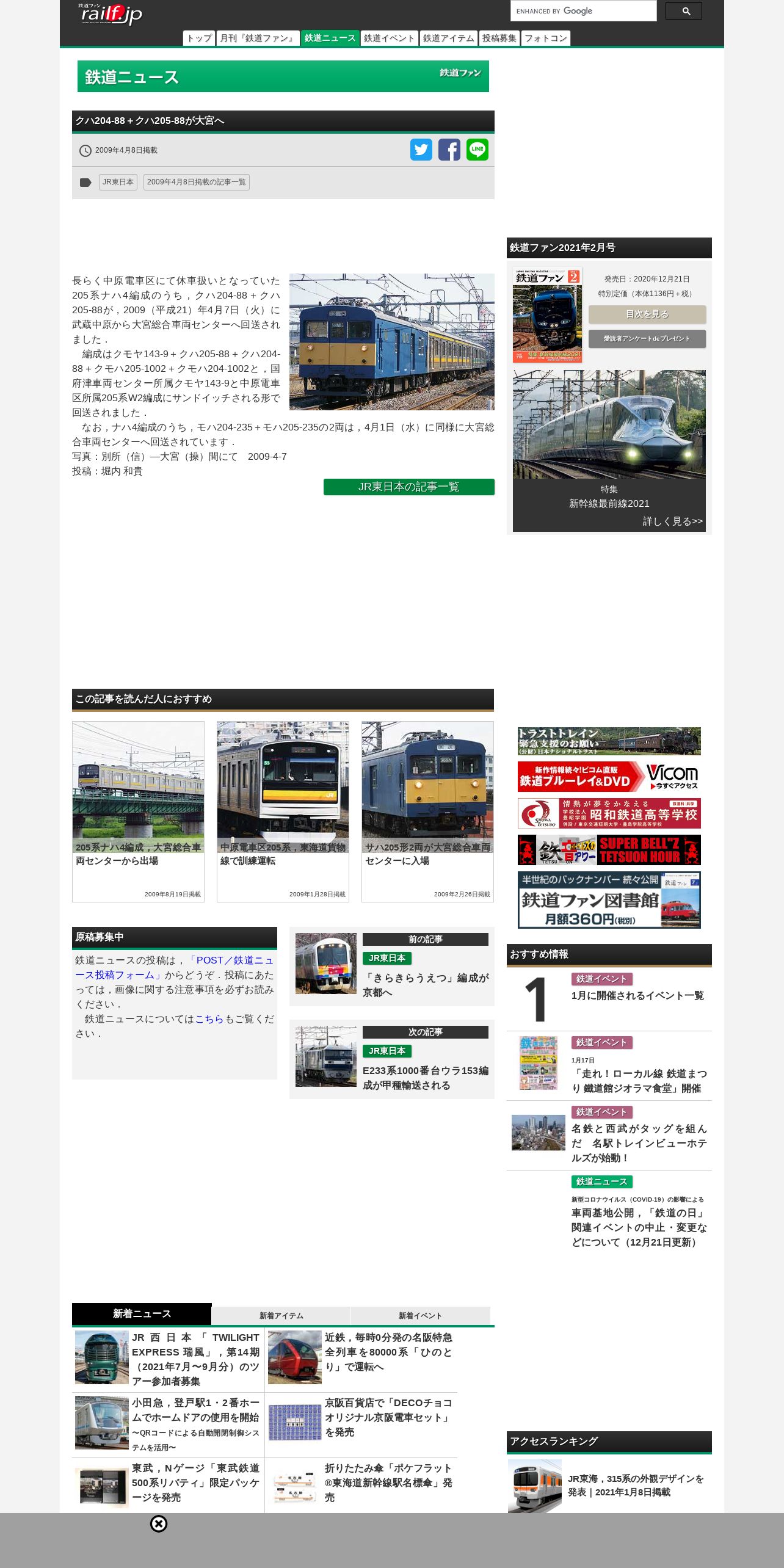Open the 詳しく見る>> feature link
The image size is (784, 1568).
point(673,521)
